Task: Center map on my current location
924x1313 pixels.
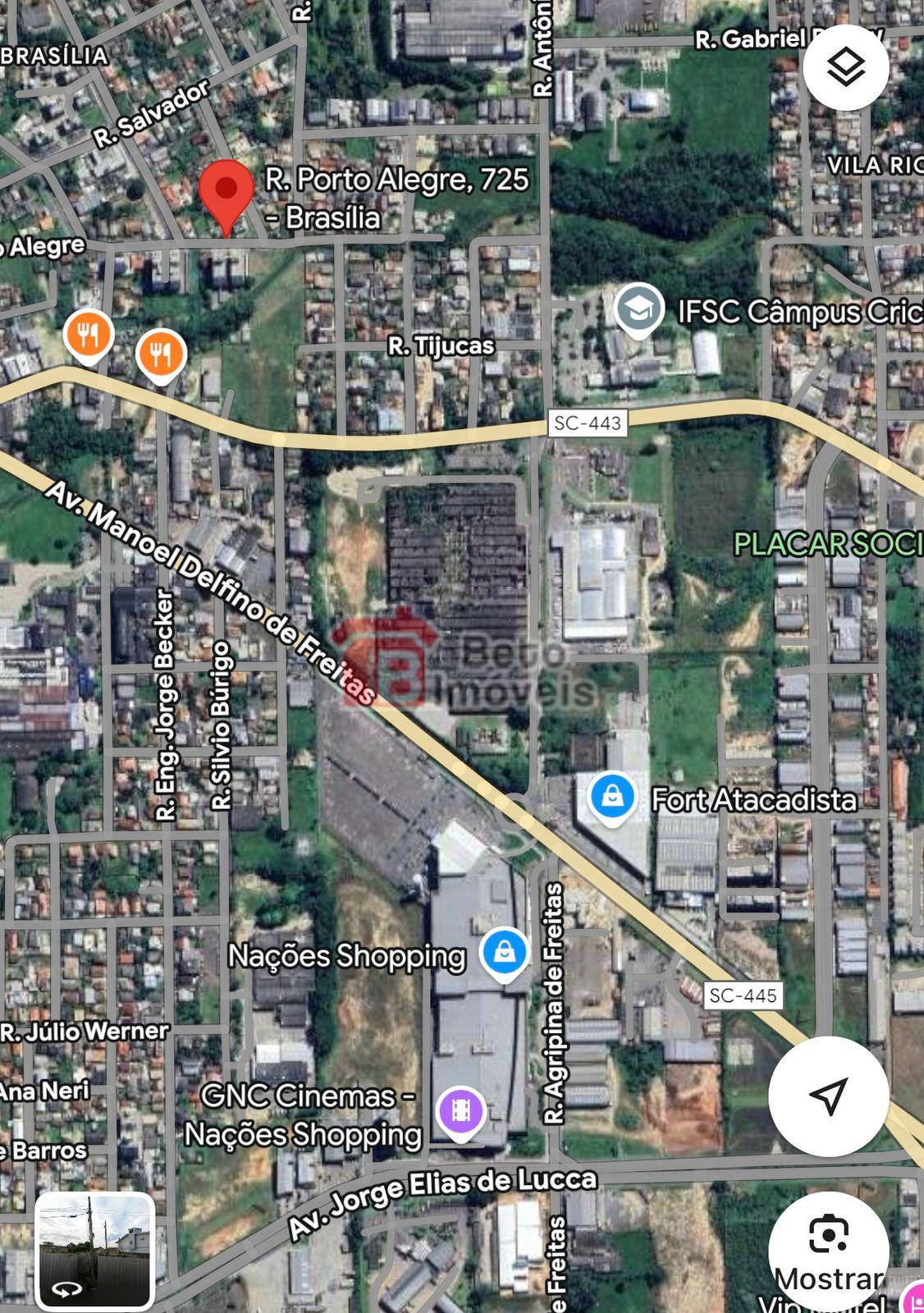Action: (828, 1096)
